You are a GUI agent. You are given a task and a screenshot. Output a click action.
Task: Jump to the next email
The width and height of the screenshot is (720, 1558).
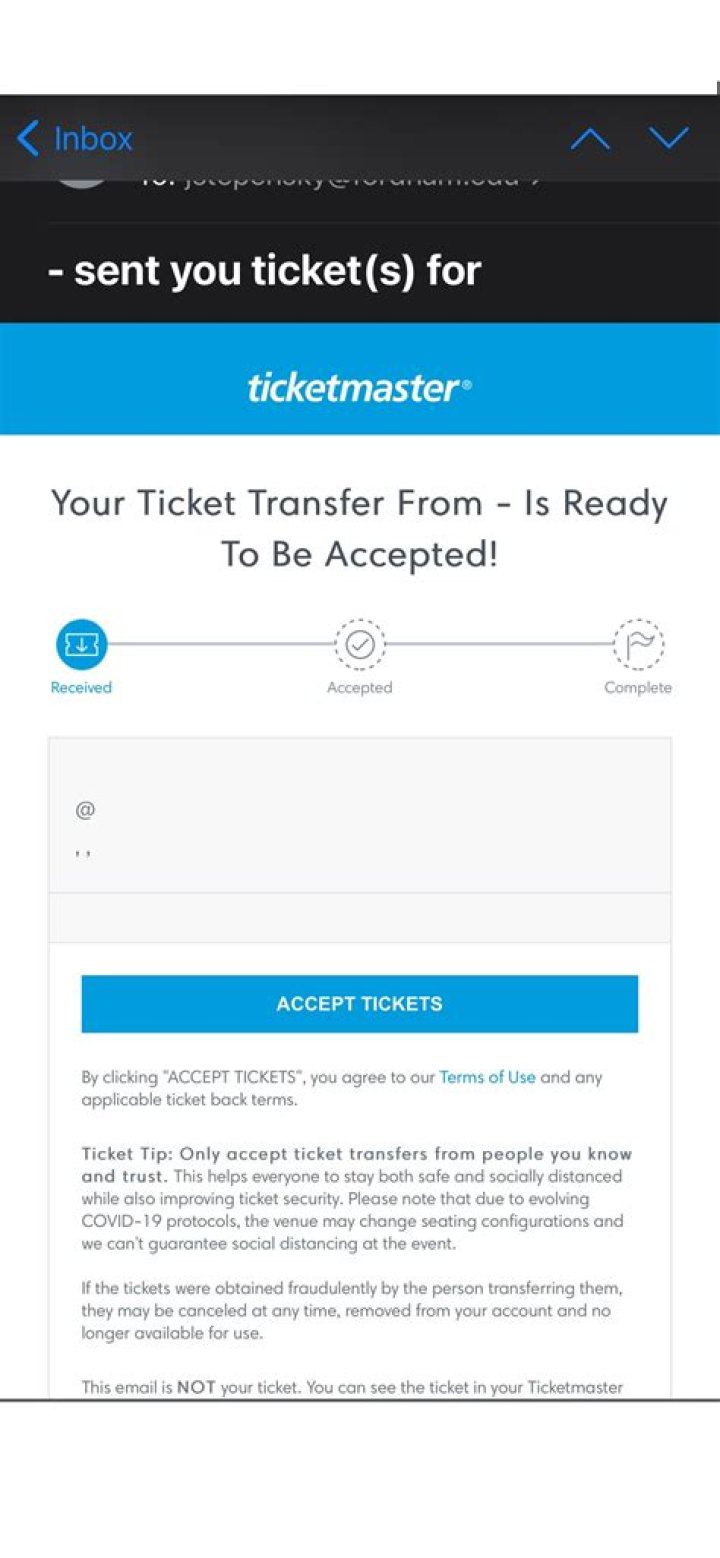click(668, 138)
